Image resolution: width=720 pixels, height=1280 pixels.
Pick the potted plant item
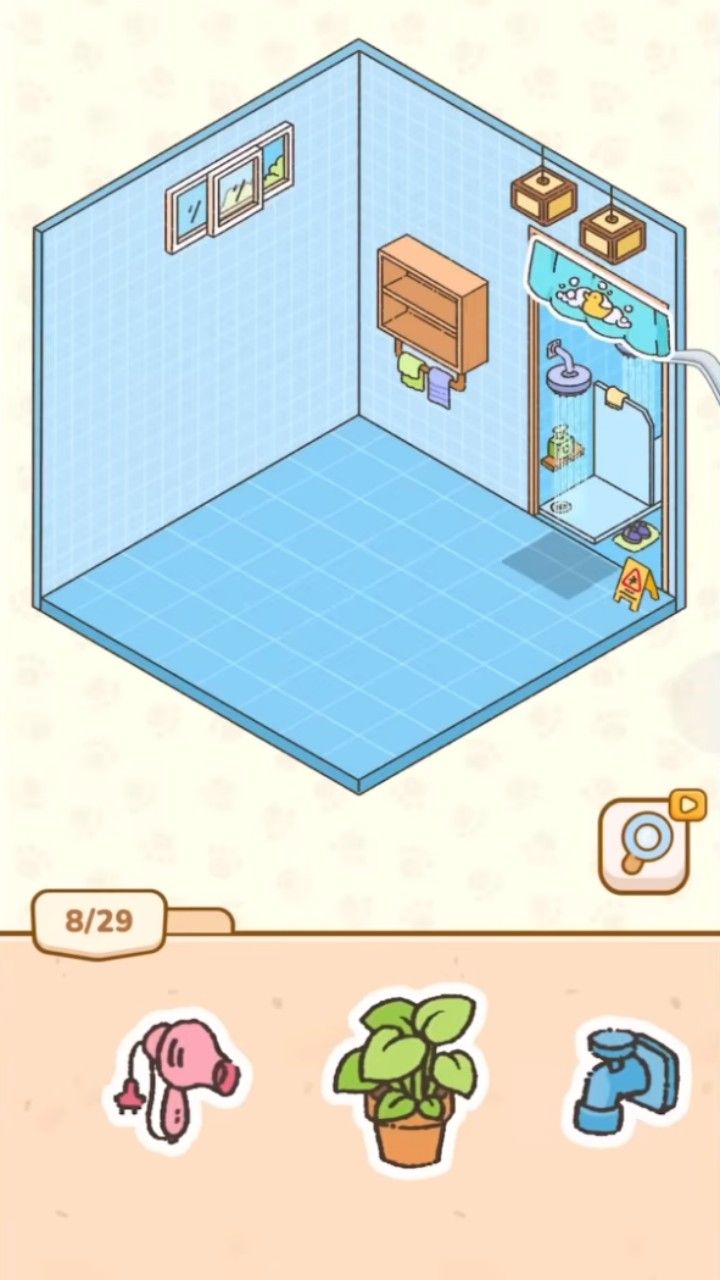[x=407, y=1079]
